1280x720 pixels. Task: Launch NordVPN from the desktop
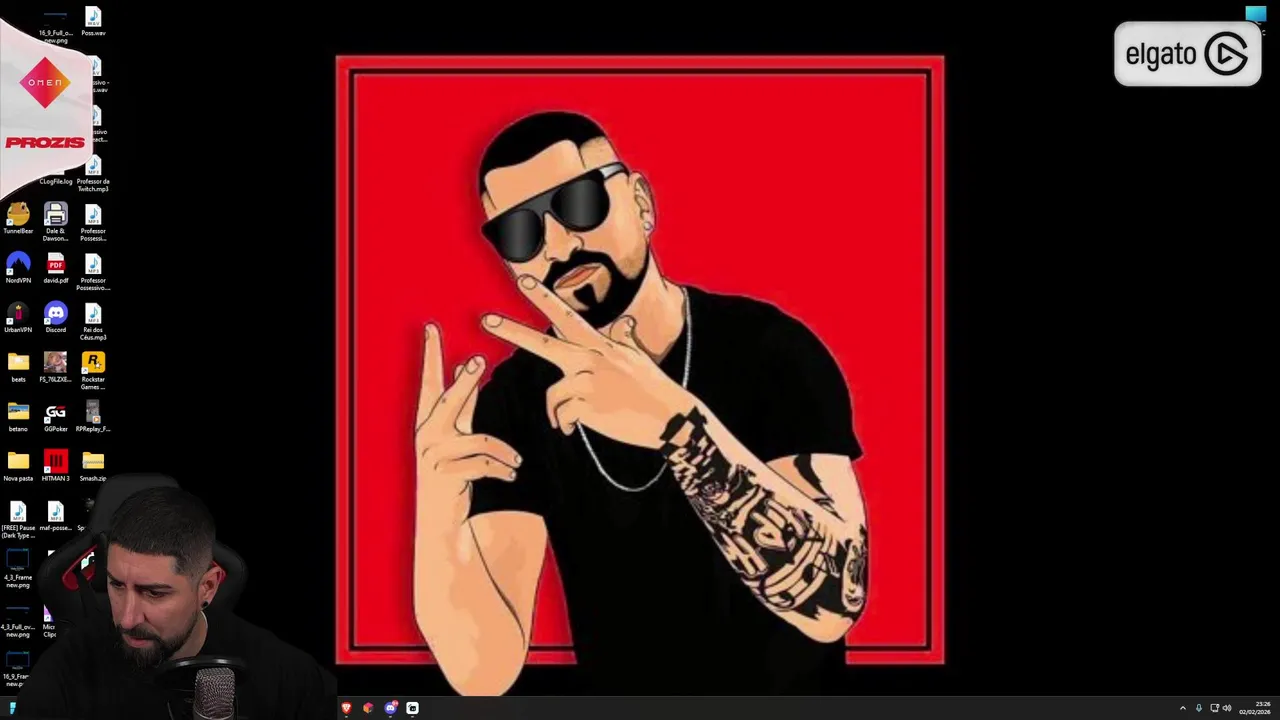18,264
